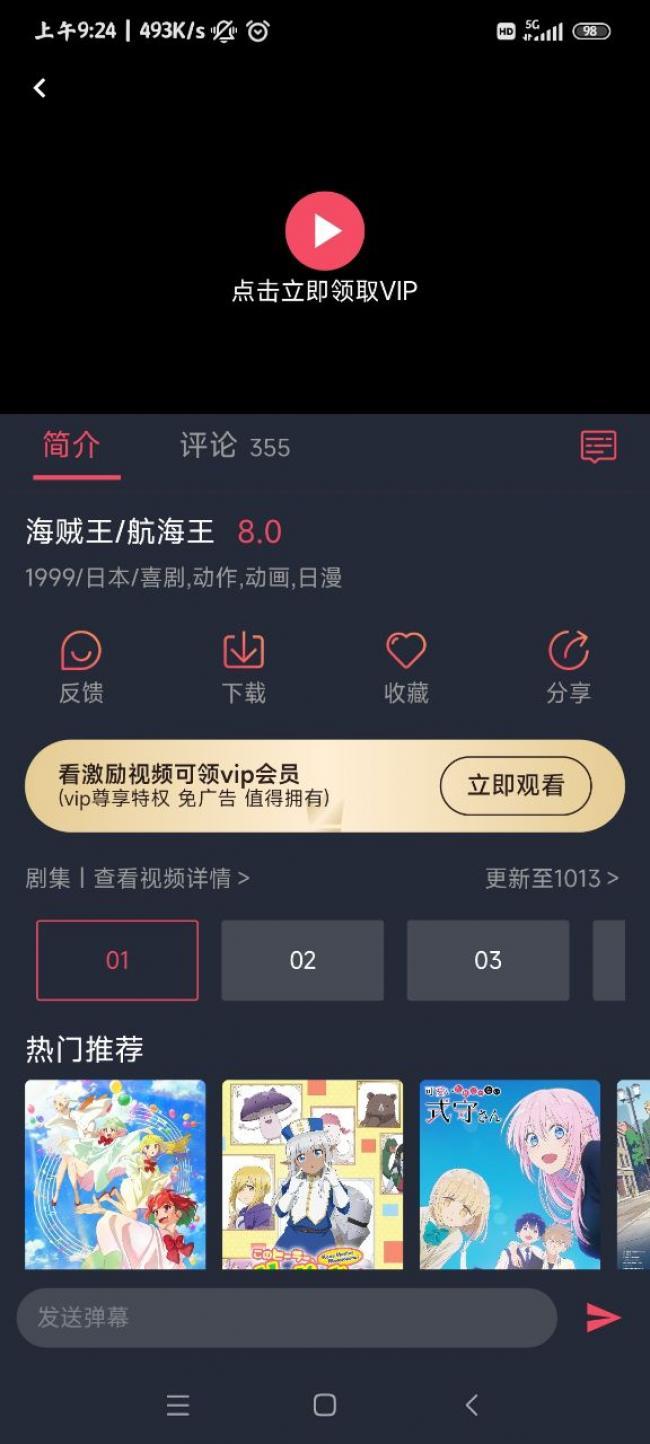This screenshot has height=1444, width=650.
Task: Expand the episode list via 更新至1013
Action: [552, 878]
